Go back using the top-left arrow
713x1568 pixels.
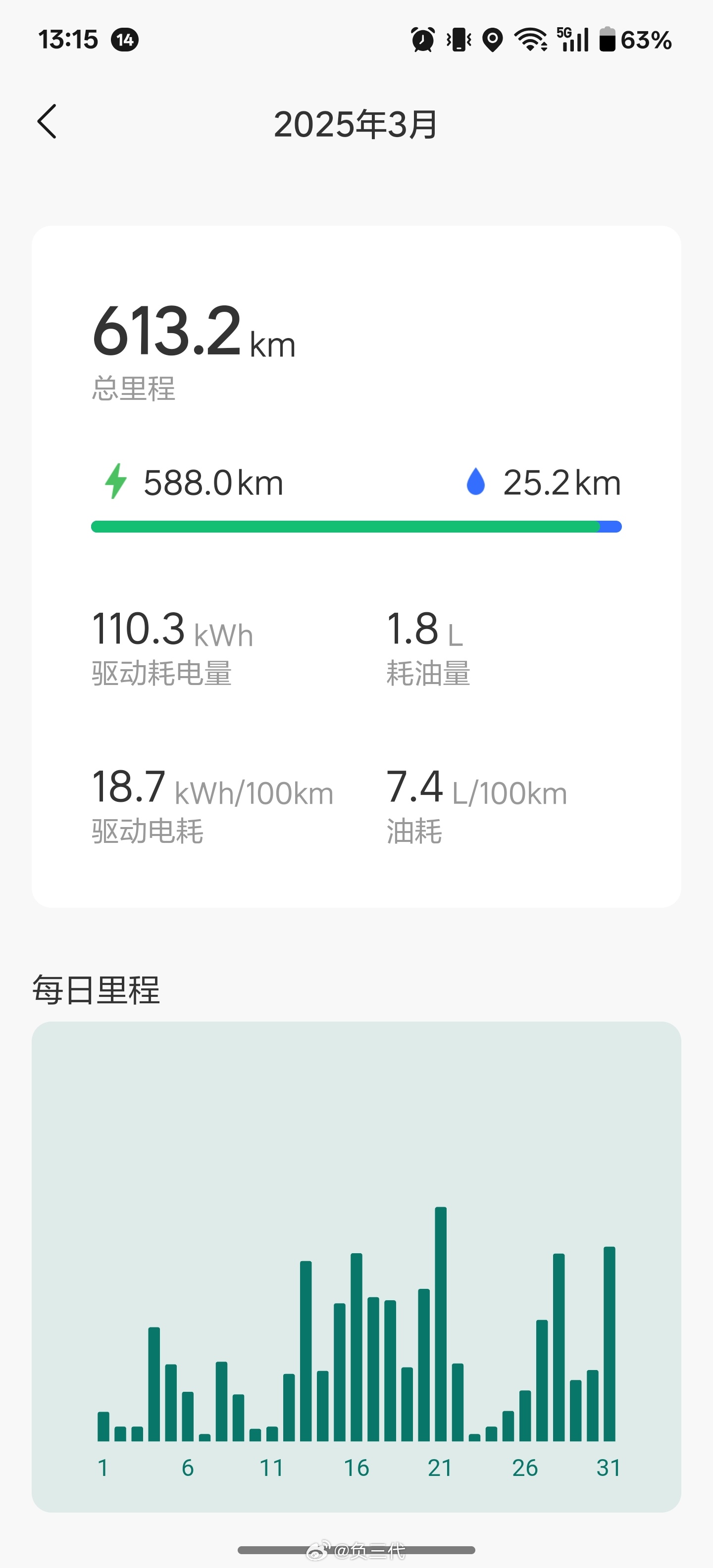click(x=47, y=121)
